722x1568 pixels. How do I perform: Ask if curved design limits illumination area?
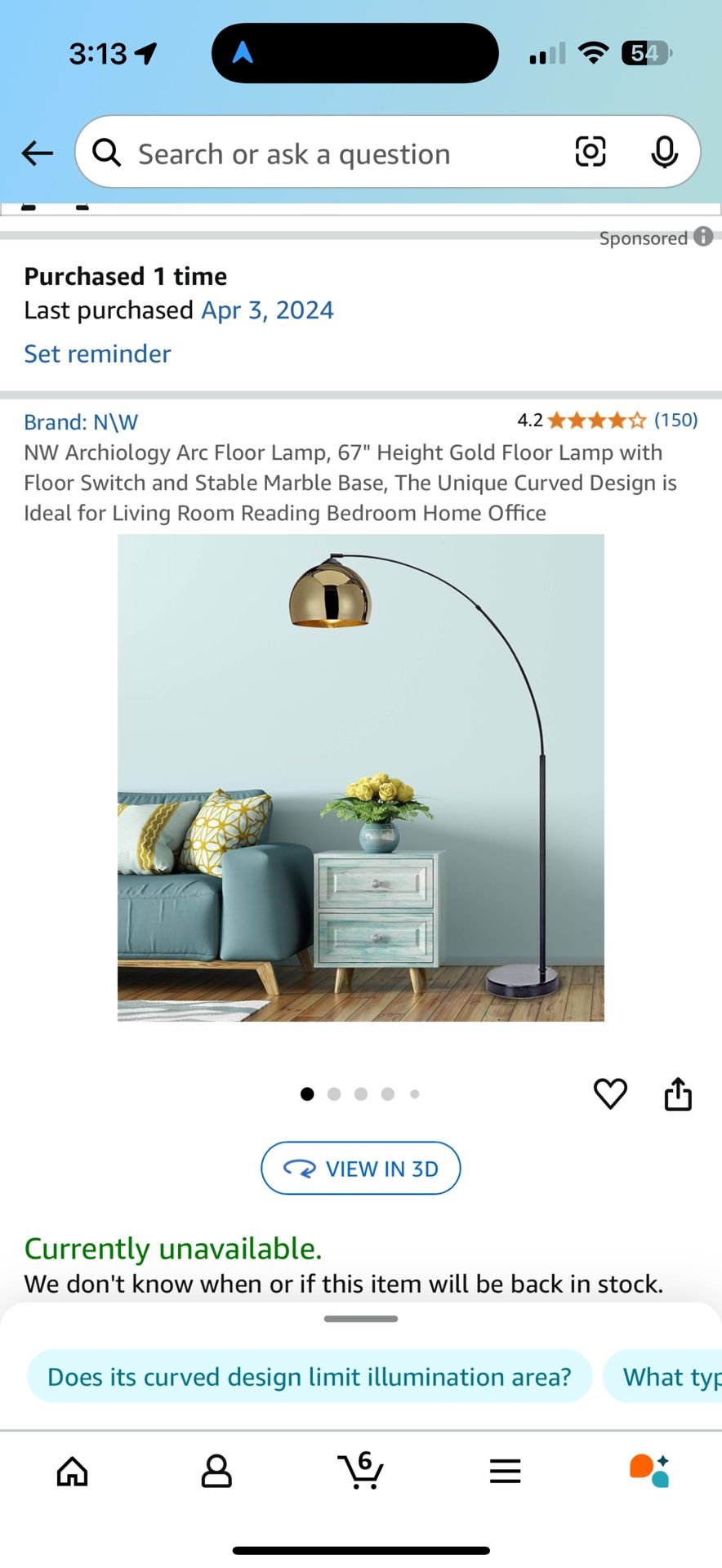[309, 1377]
